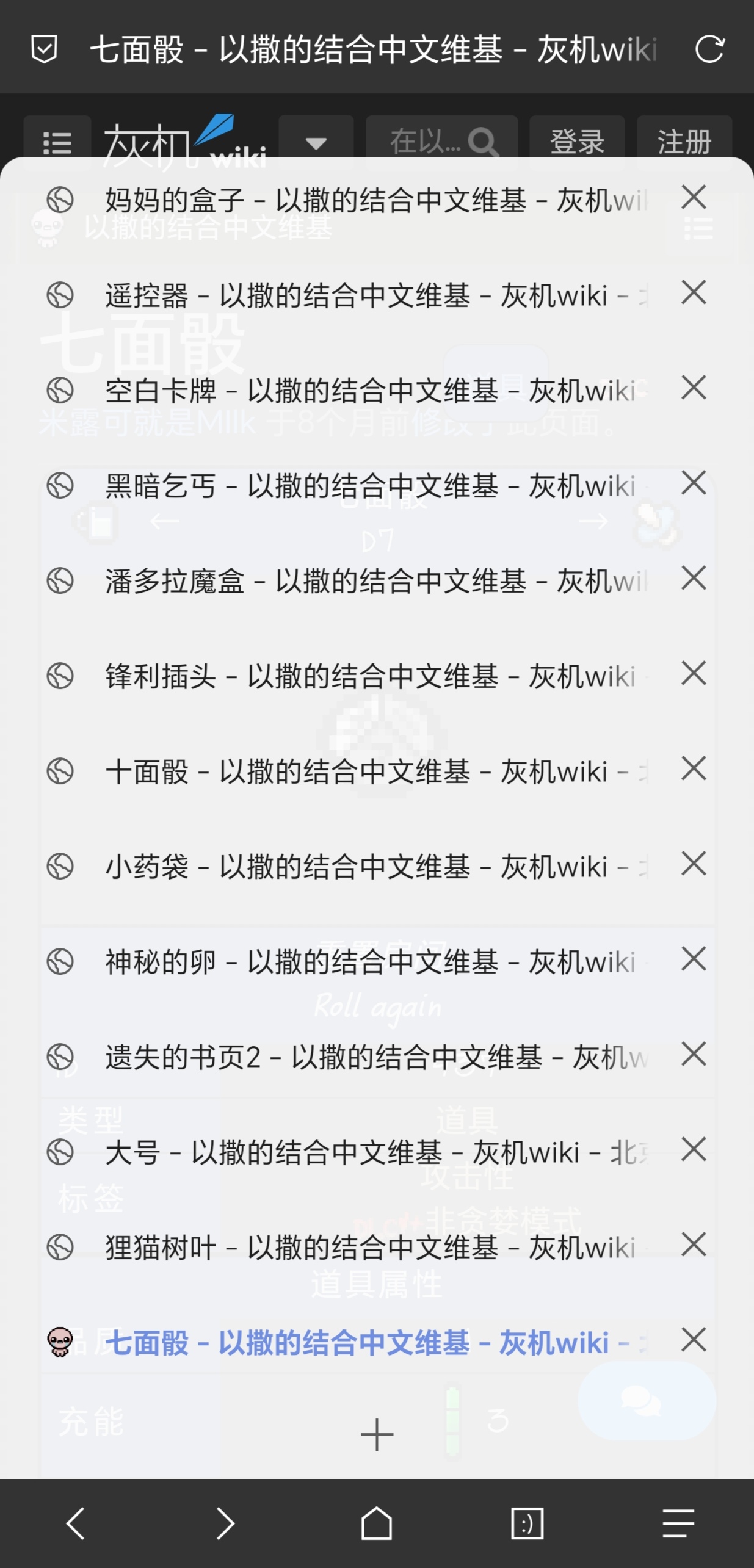Screen dimensions: 754x1568
Task: Open the 神秘的卵 tab
Action: coord(366,962)
